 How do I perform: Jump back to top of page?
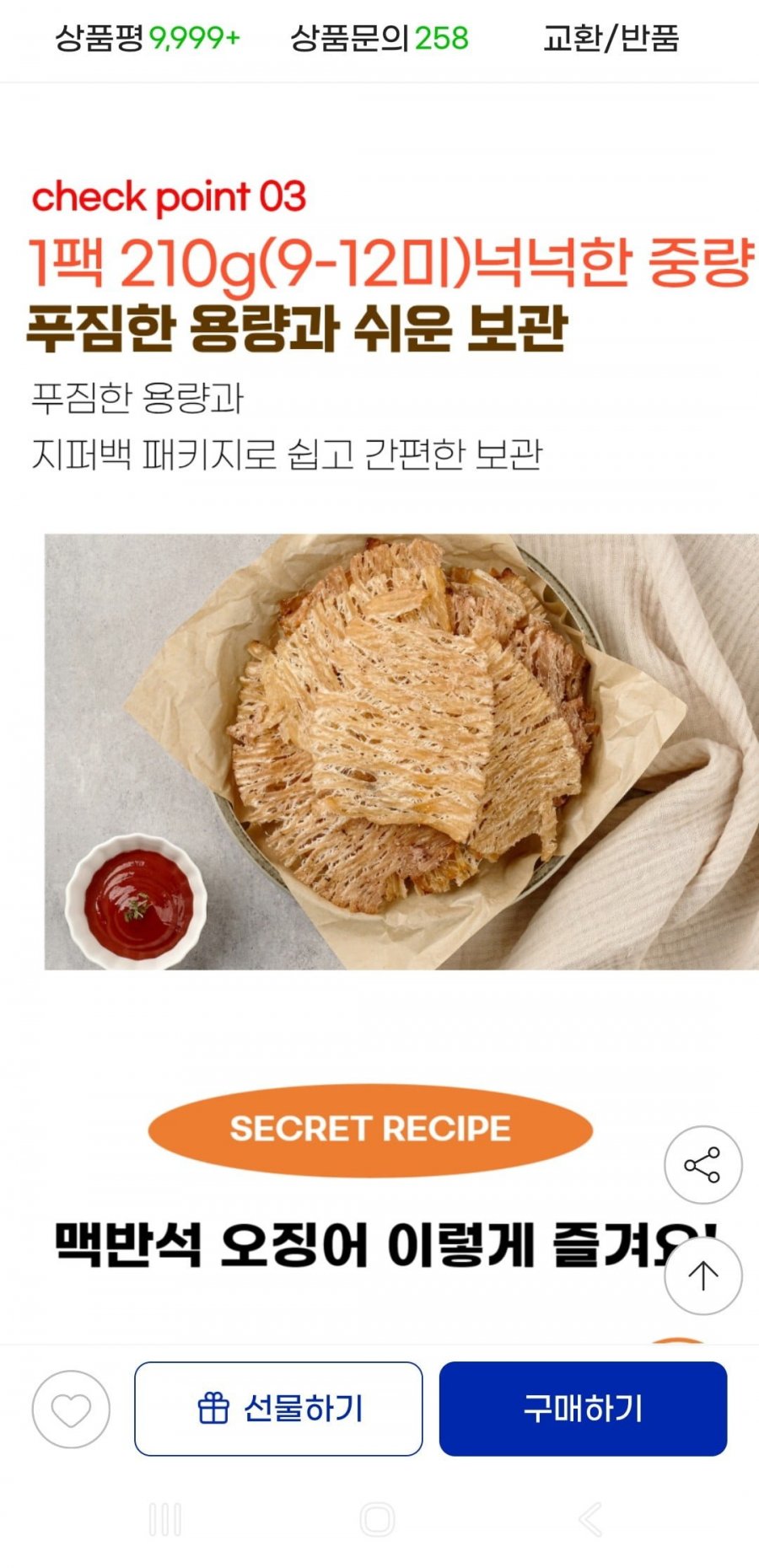(702, 1275)
